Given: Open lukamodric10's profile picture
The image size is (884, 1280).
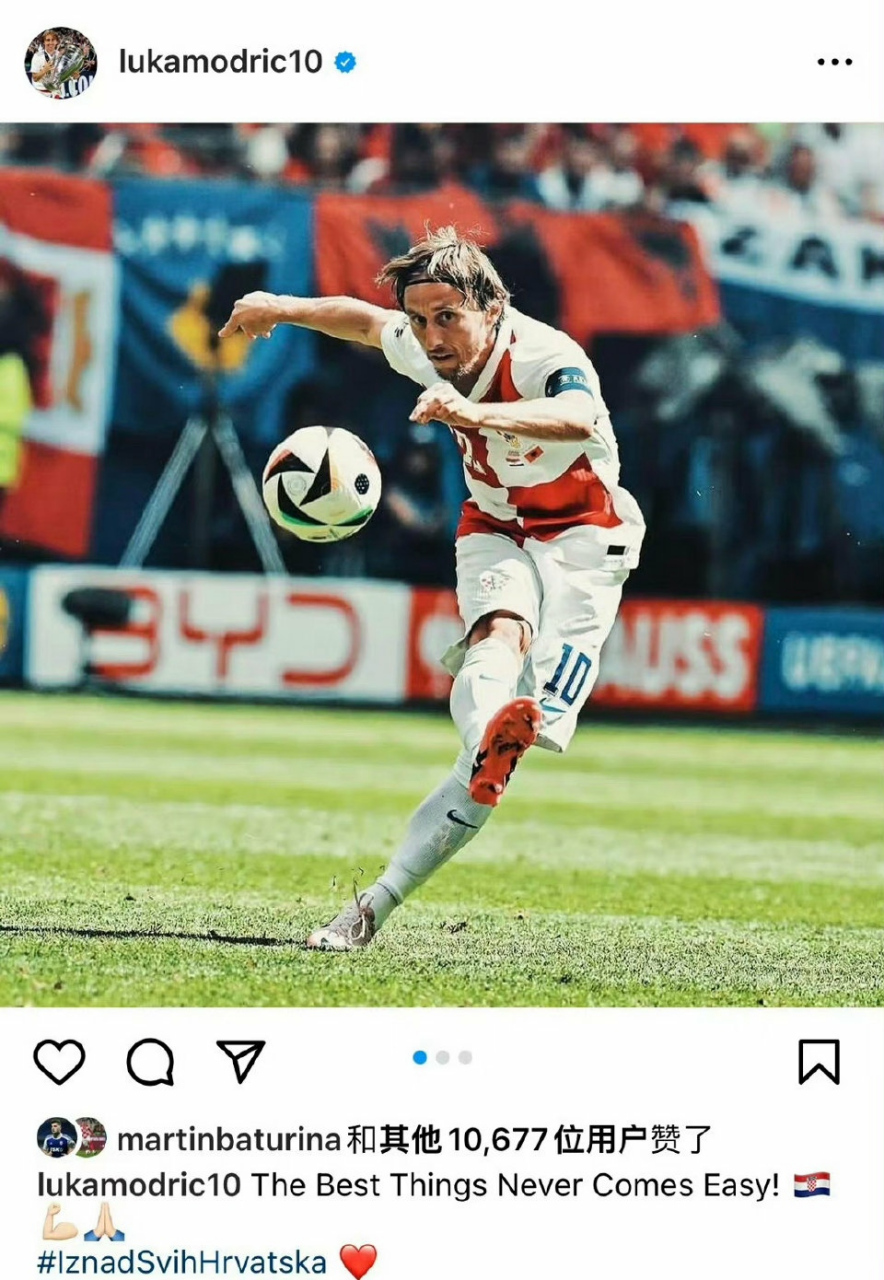Looking at the screenshot, I should pyautogui.click(x=60, y=62).
